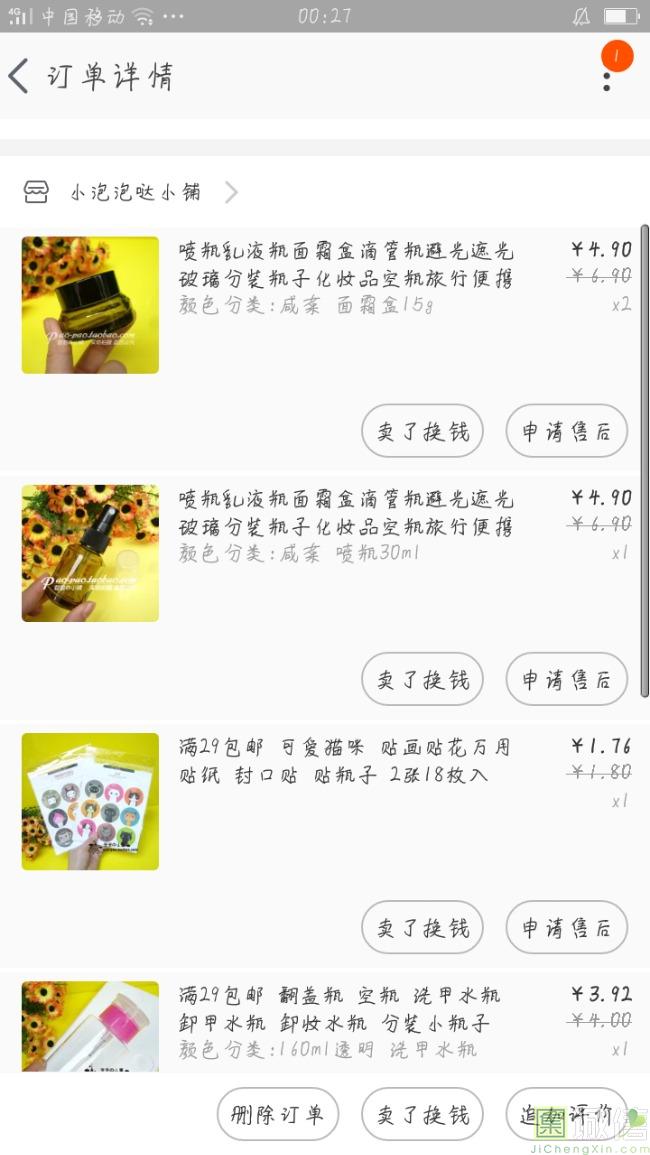Tap the 删除订单 button
Screen dimensions: 650x1155
[278, 1115]
